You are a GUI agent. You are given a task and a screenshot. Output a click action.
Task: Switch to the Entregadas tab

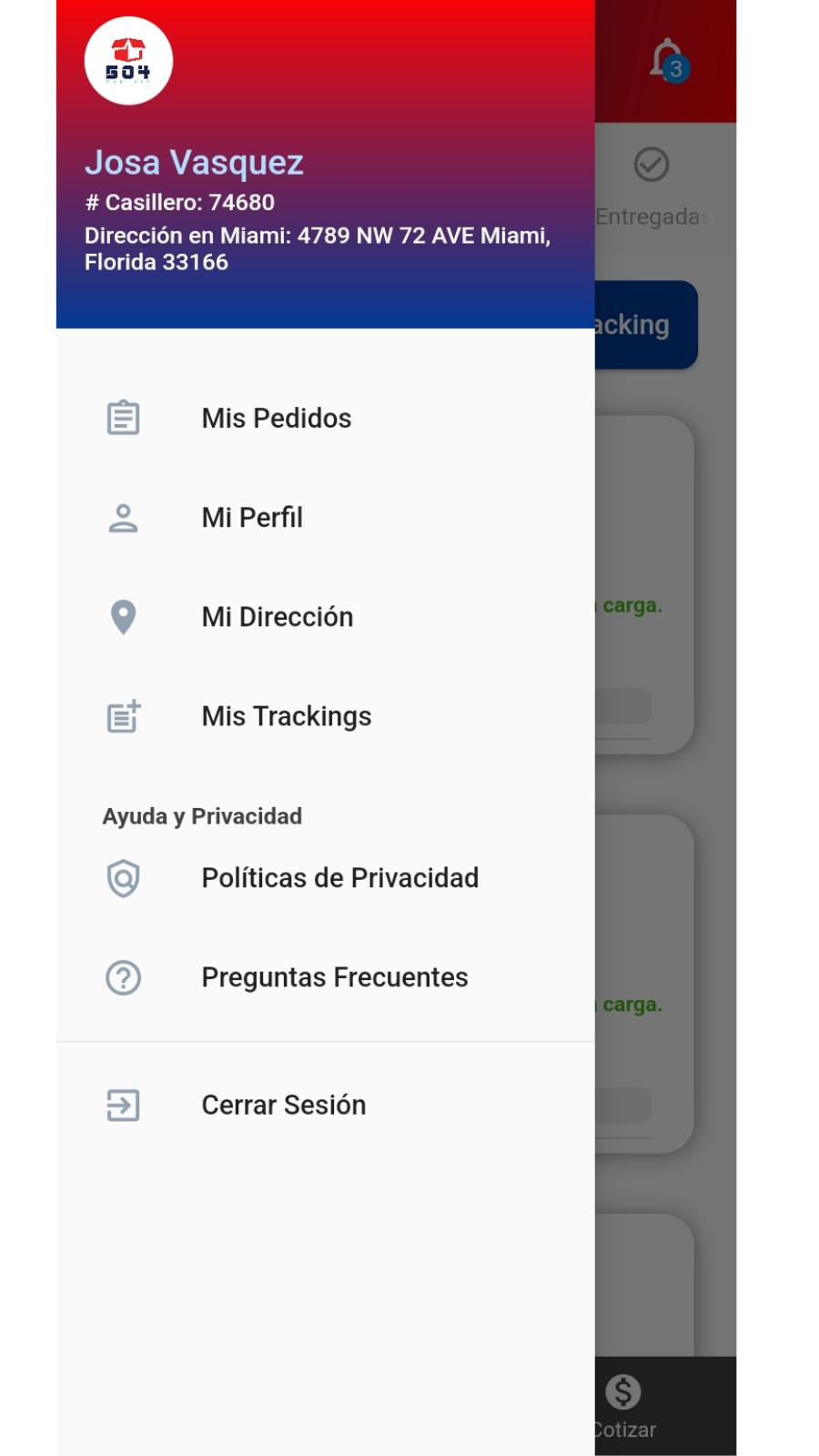(652, 188)
